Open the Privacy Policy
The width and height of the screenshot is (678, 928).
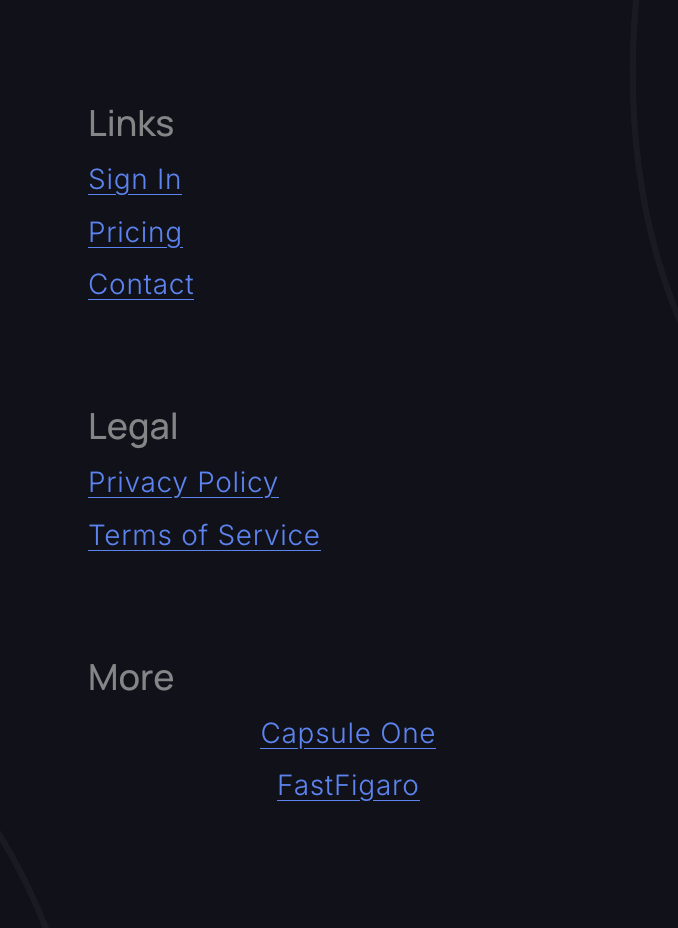click(x=183, y=483)
